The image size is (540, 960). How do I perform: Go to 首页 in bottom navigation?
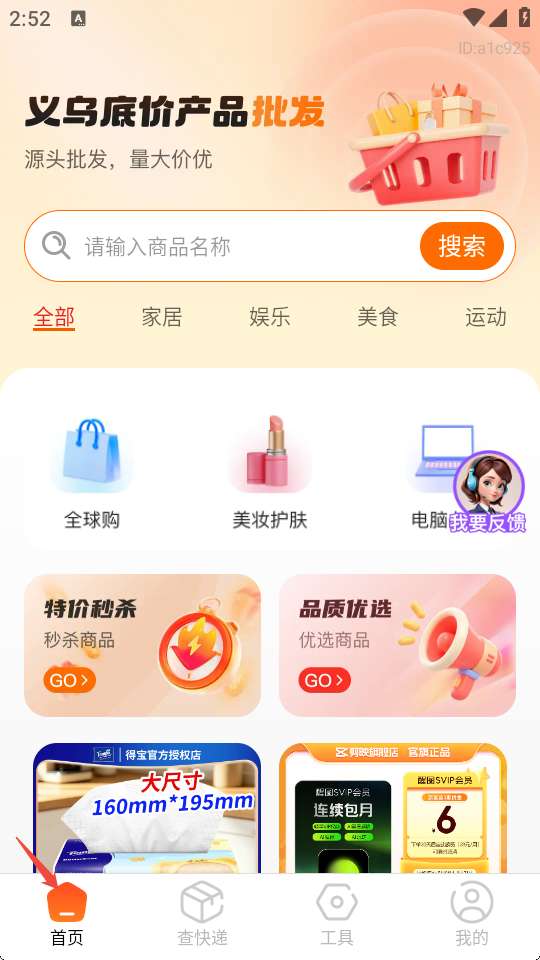pyautogui.click(x=67, y=915)
